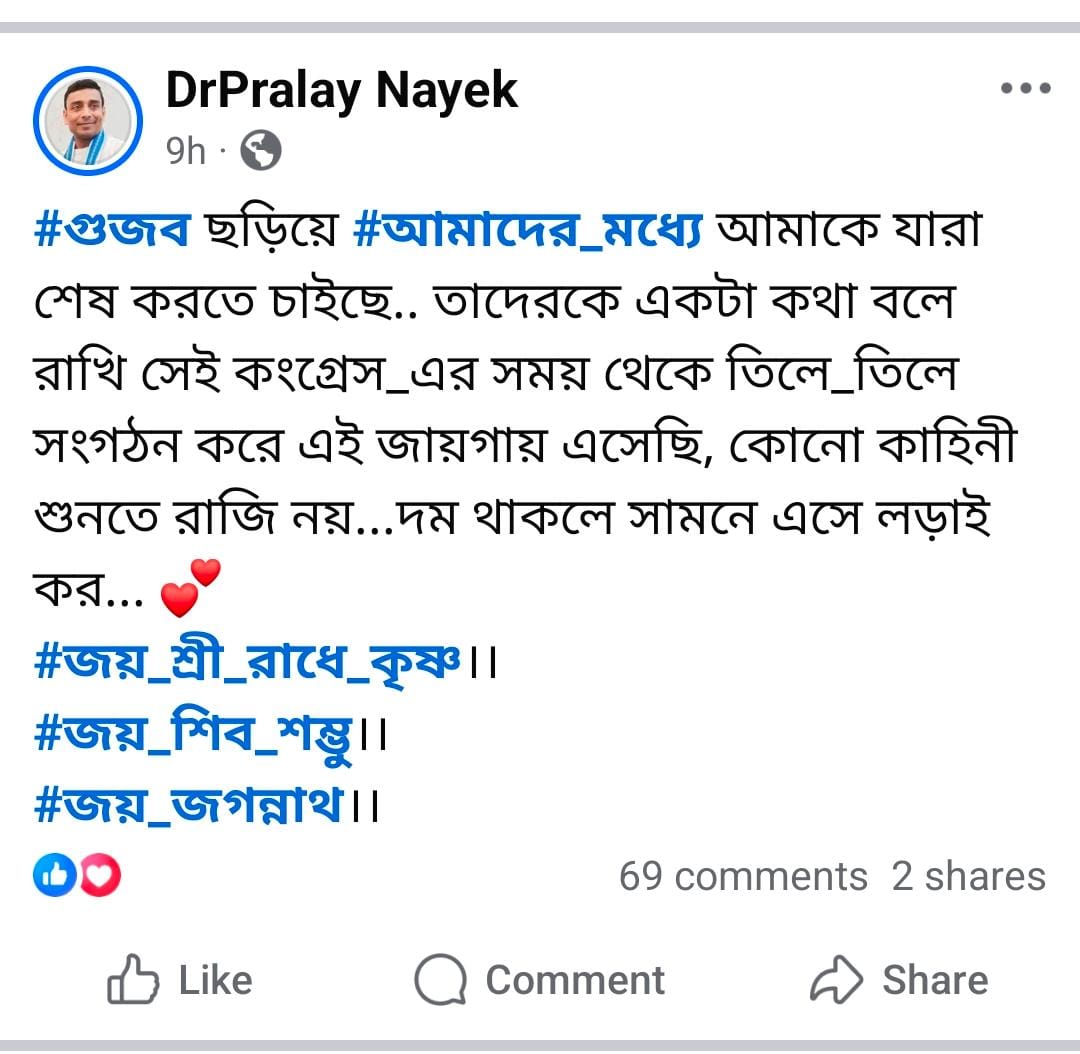Open the post's three-dot options menu

1025,88
